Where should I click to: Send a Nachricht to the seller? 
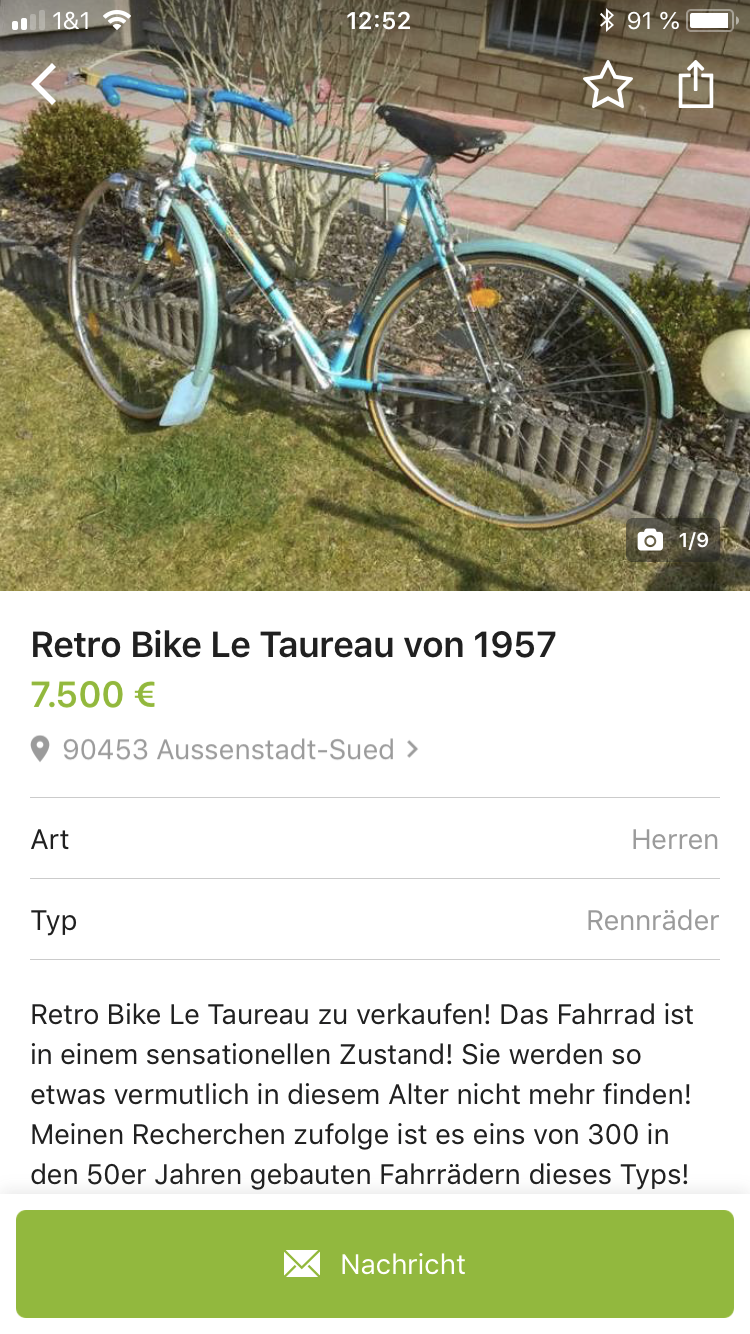[x=375, y=1264]
